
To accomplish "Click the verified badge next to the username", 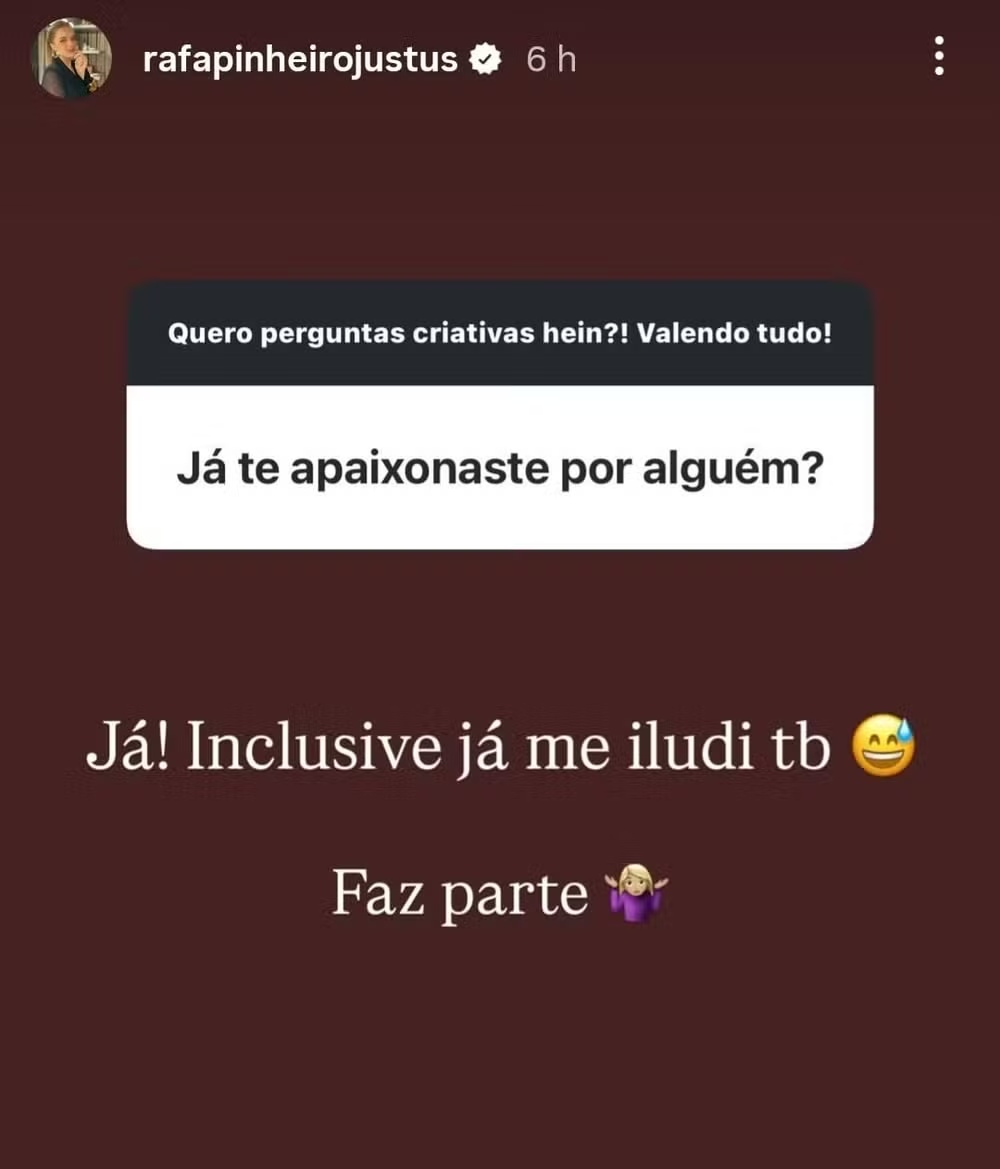I will 487,58.
